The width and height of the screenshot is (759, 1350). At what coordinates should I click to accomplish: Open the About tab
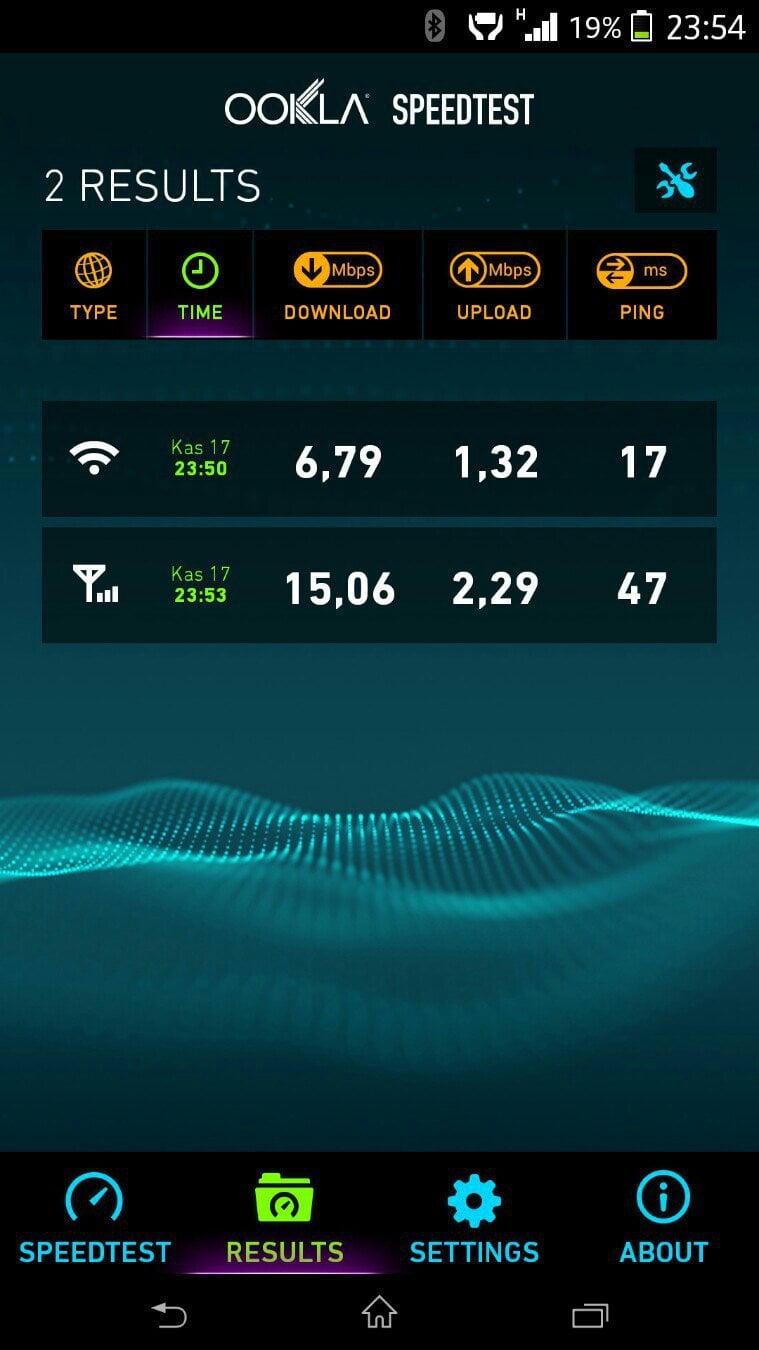[x=664, y=1216]
